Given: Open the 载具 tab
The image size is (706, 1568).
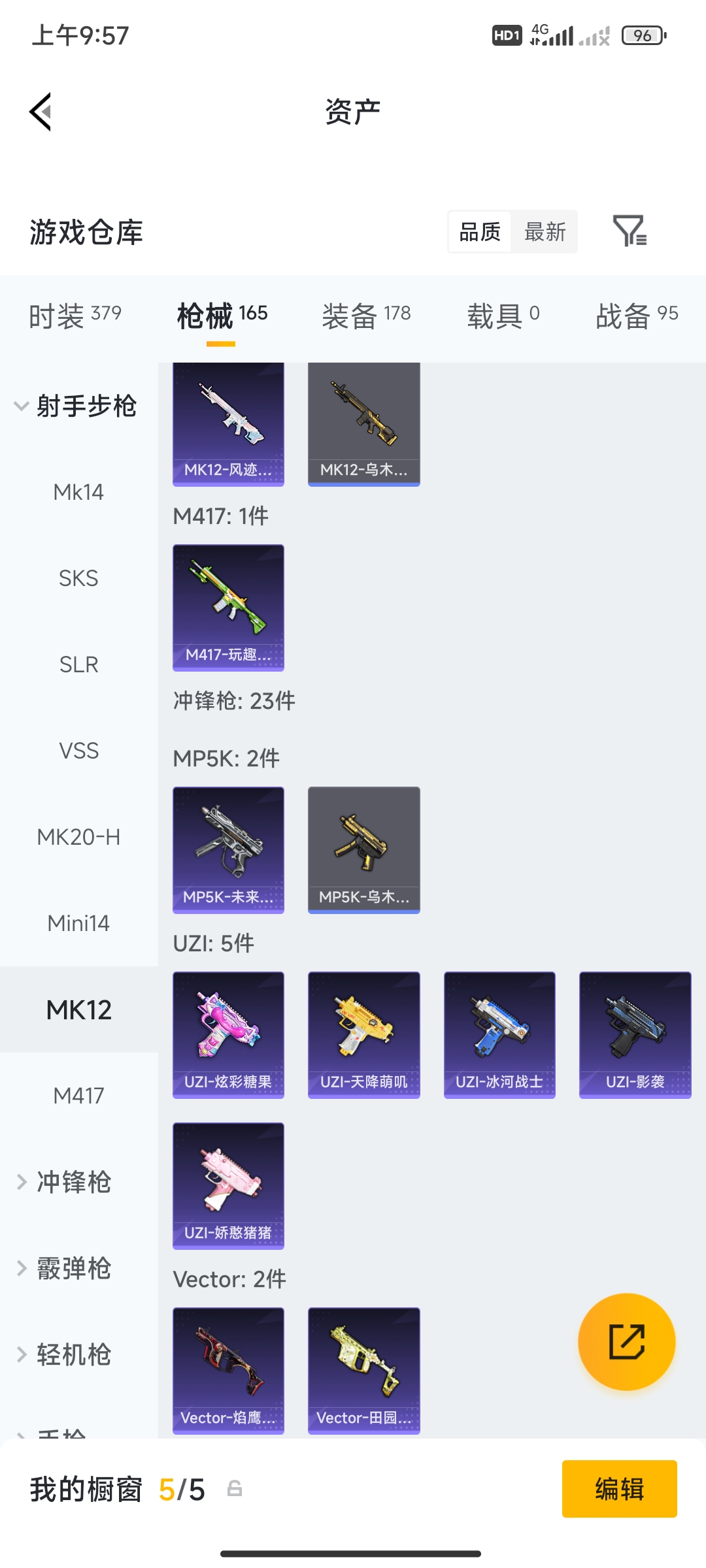Looking at the screenshot, I should tap(503, 316).
